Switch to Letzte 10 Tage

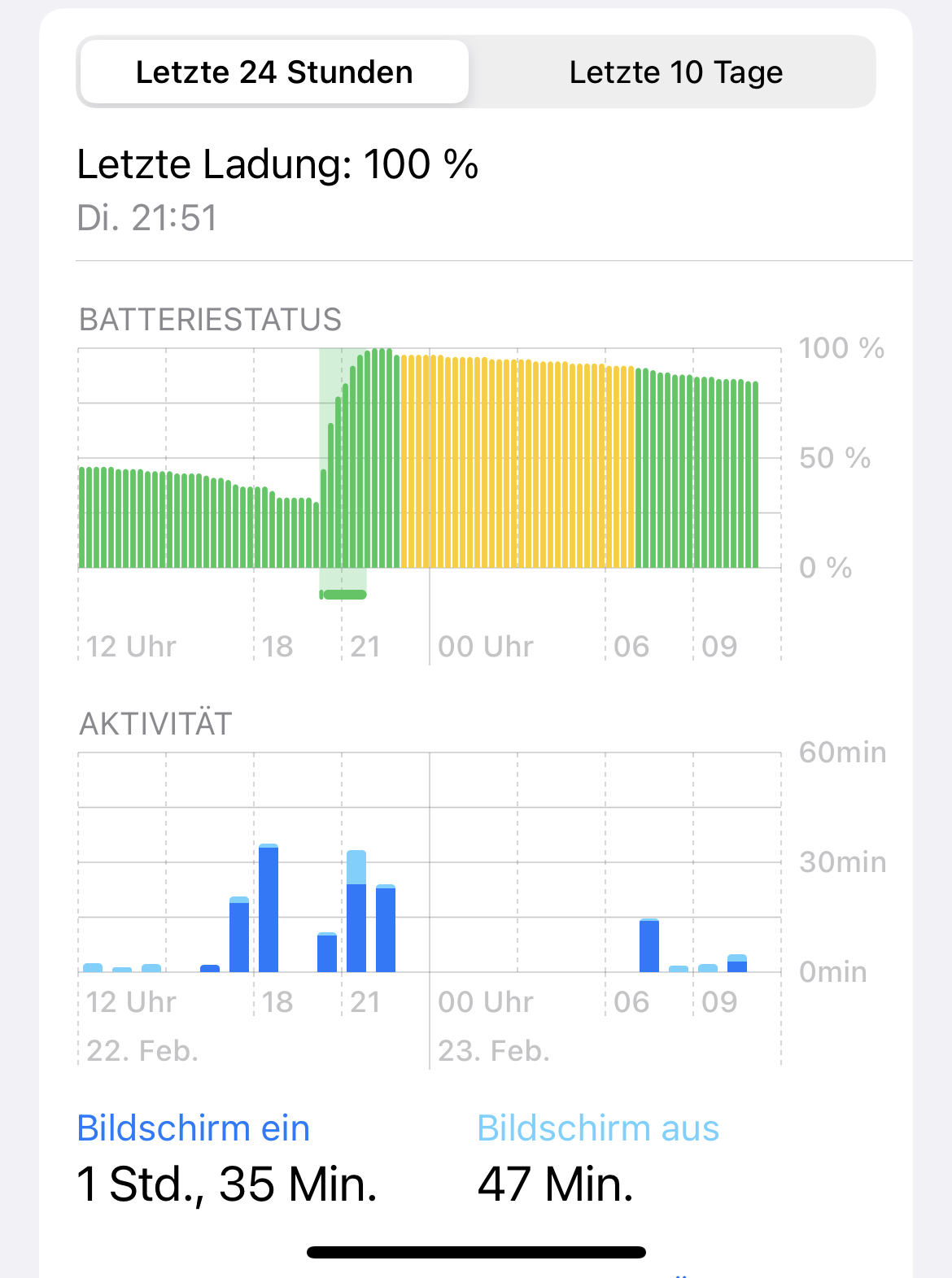(675, 72)
